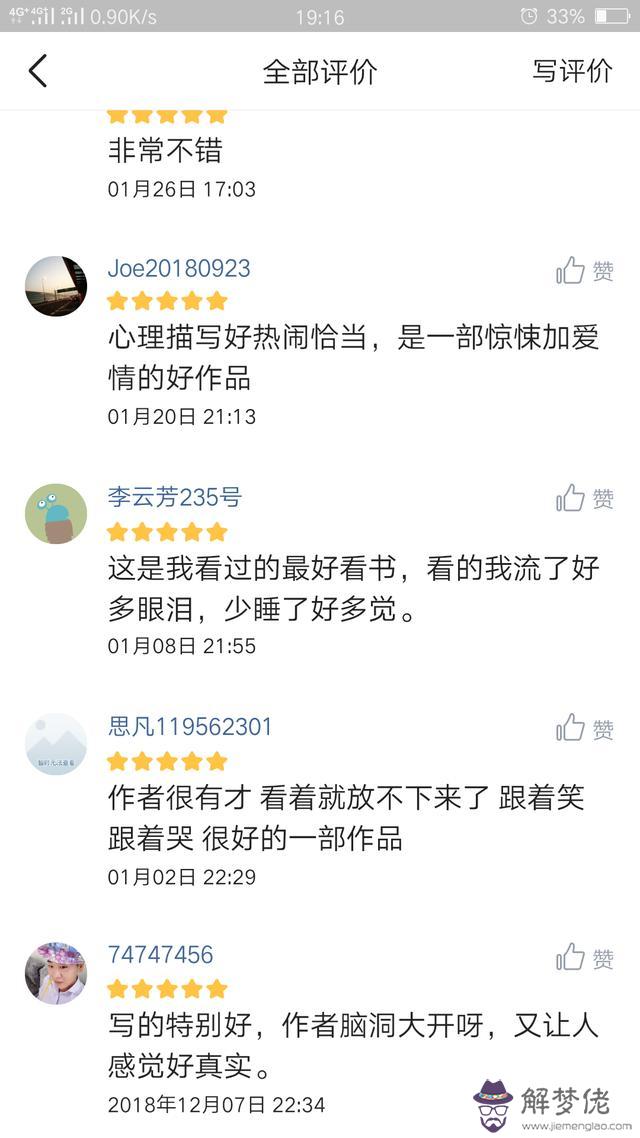Like the review by 李云芳235号
The width and height of the screenshot is (640, 1138).
point(585,498)
